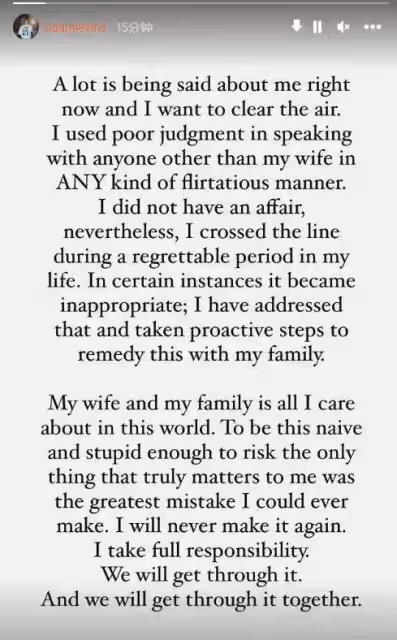This screenshot has height=640, width=397.
Task: Toggle the muted sound icon
Action: 343,27
